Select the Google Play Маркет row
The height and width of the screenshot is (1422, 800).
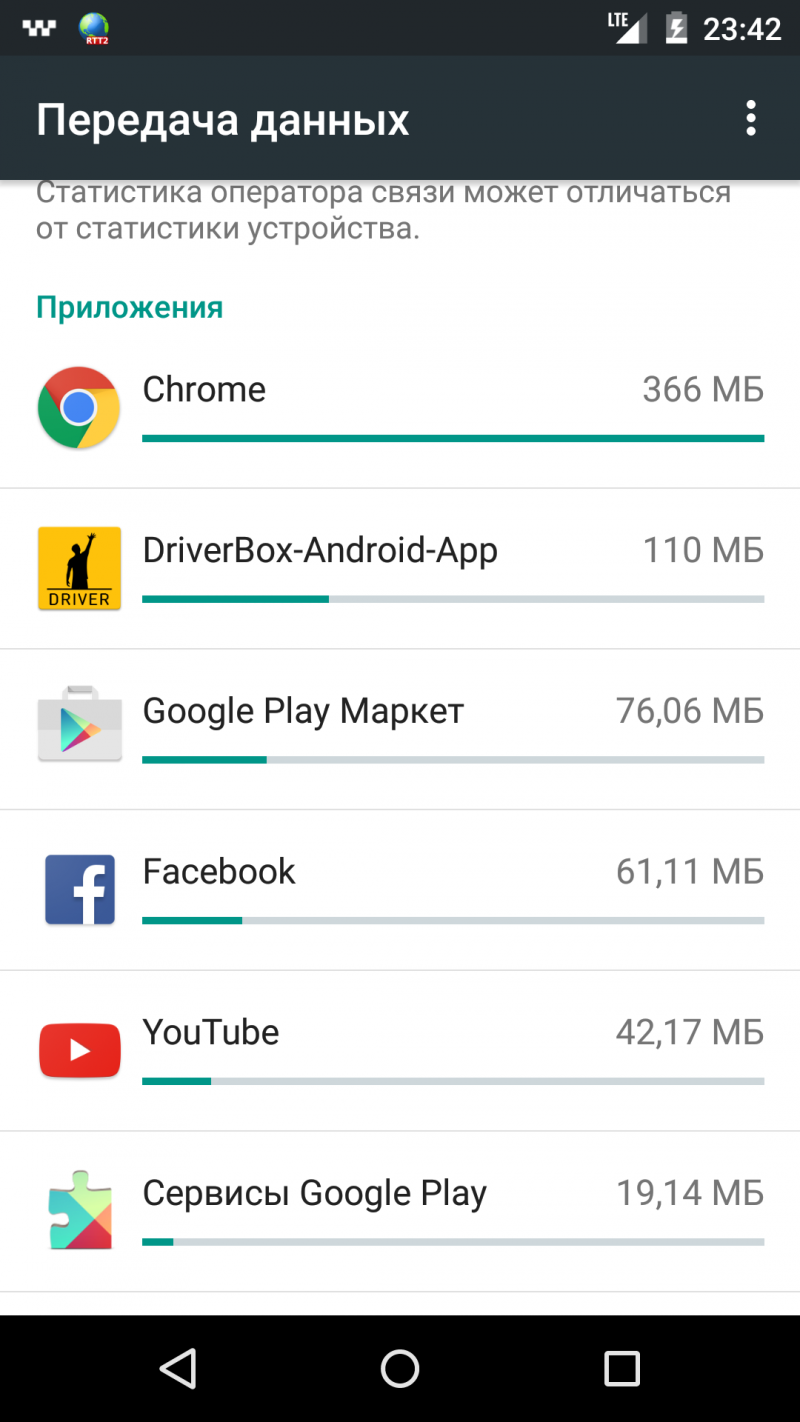coord(400,730)
